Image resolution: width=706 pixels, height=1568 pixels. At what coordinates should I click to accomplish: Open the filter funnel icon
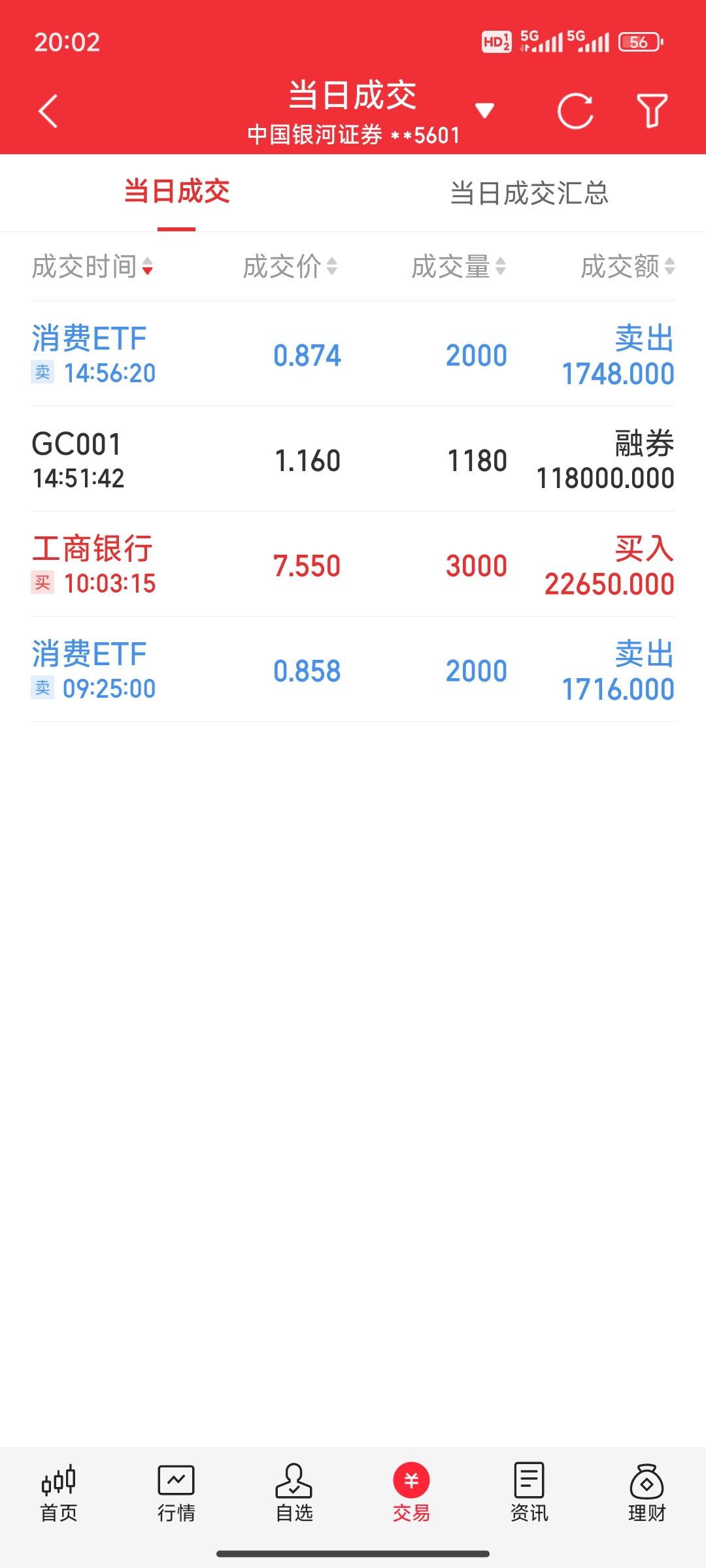click(652, 111)
